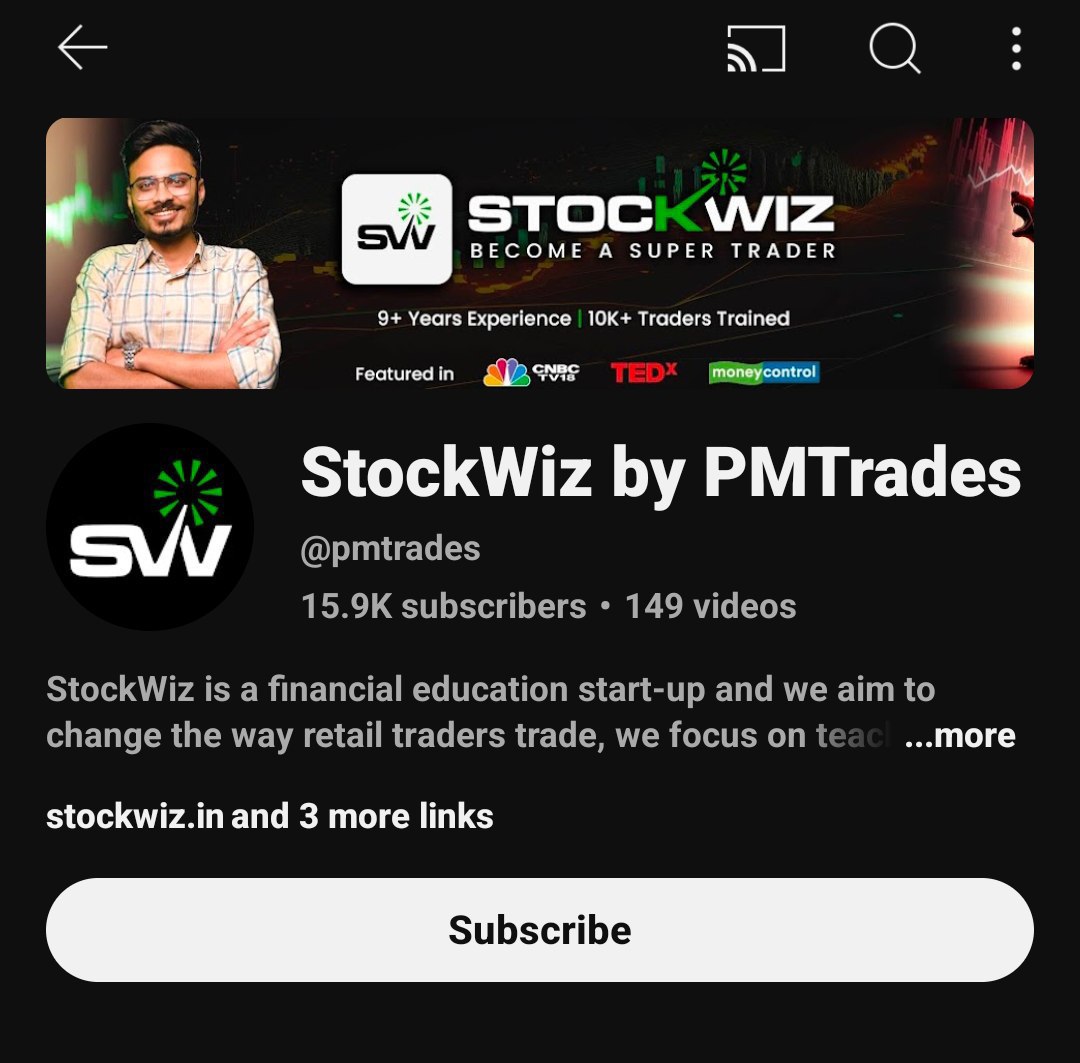Open the three-dot overflow menu
This screenshot has height=1063, width=1080.
pyautogui.click(x=1016, y=48)
